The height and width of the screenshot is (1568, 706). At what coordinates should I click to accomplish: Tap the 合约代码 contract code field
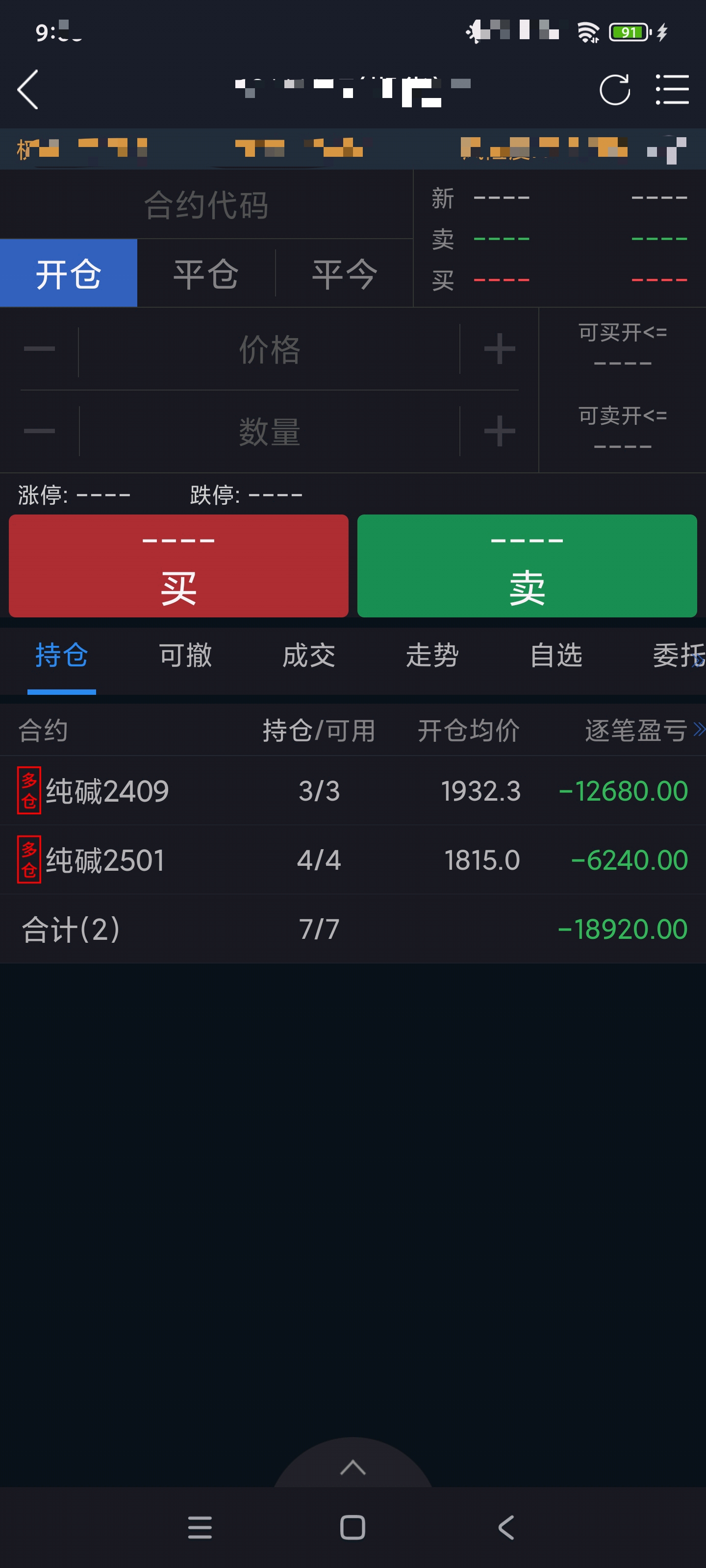coord(206,204)
